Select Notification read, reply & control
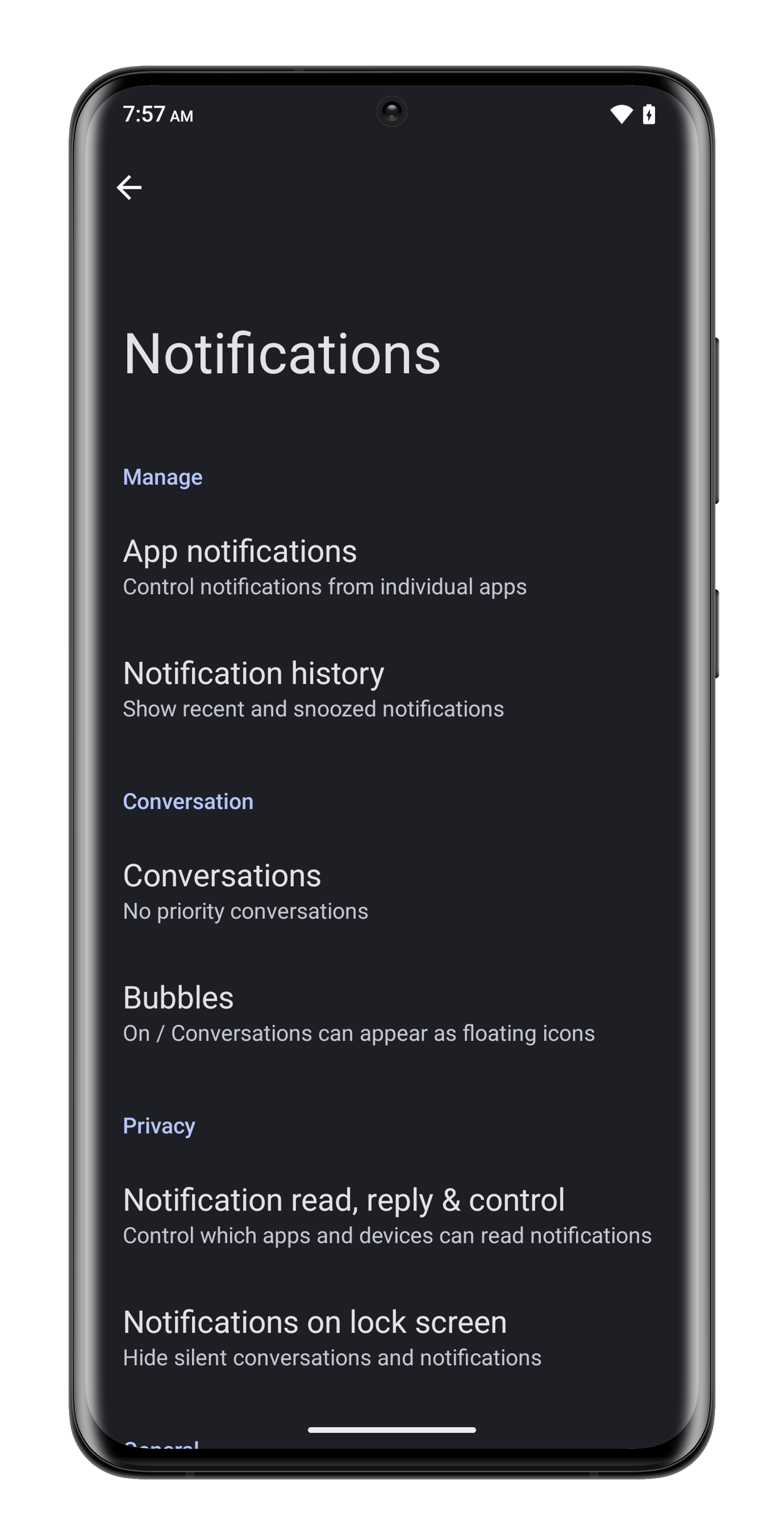Screen dimensions: 784x1534 (387, 1215)
